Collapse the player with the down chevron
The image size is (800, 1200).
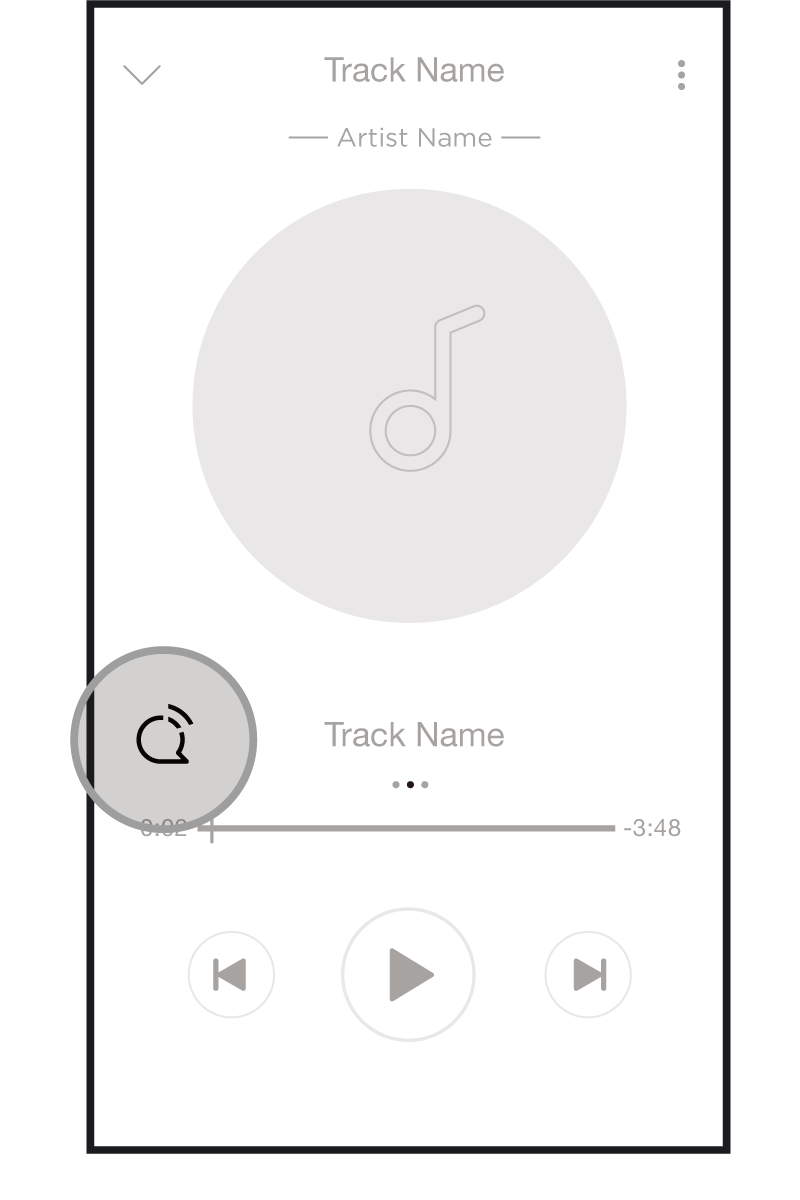tap(141, 73)
